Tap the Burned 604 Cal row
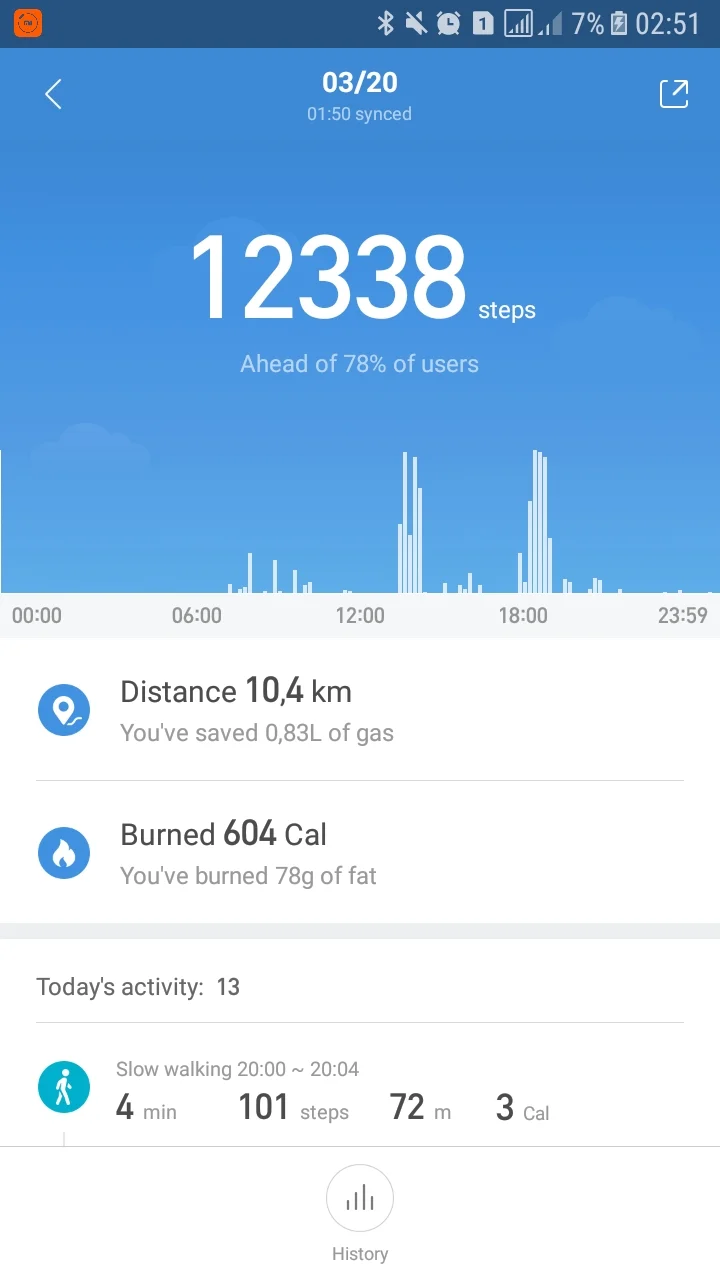Screen dimensions: 720x1280 coord(224,834)
